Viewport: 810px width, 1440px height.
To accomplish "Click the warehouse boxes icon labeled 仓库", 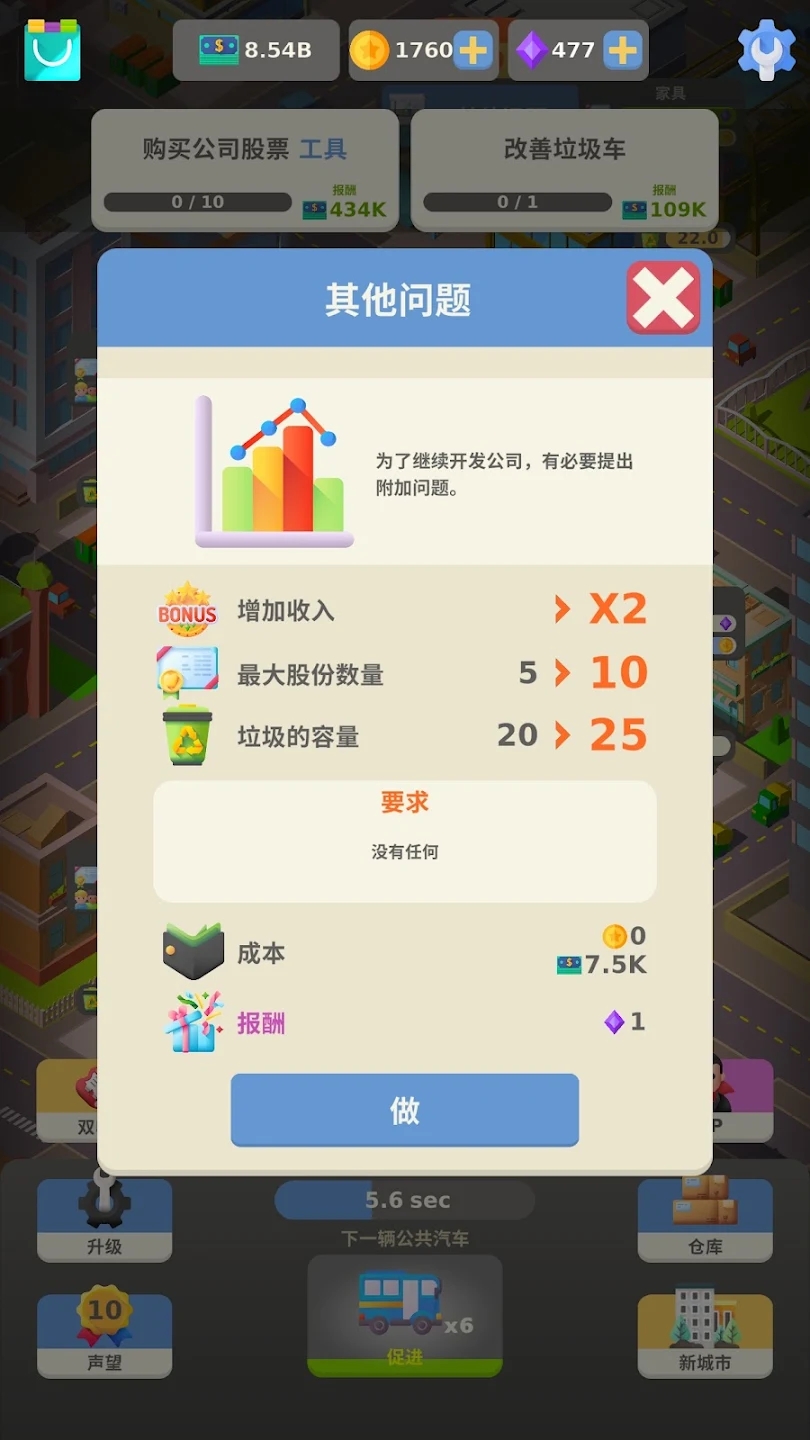I will click(705, 1220).
